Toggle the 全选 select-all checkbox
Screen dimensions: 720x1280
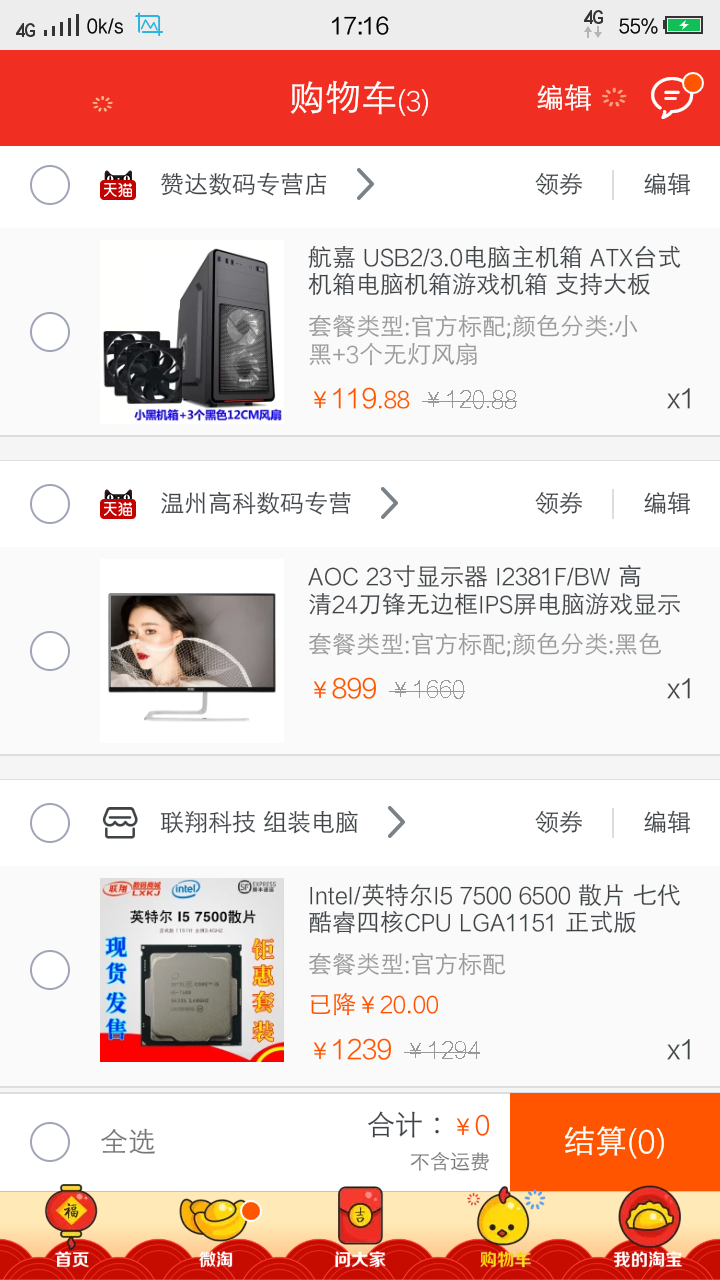click(50, 1142)
